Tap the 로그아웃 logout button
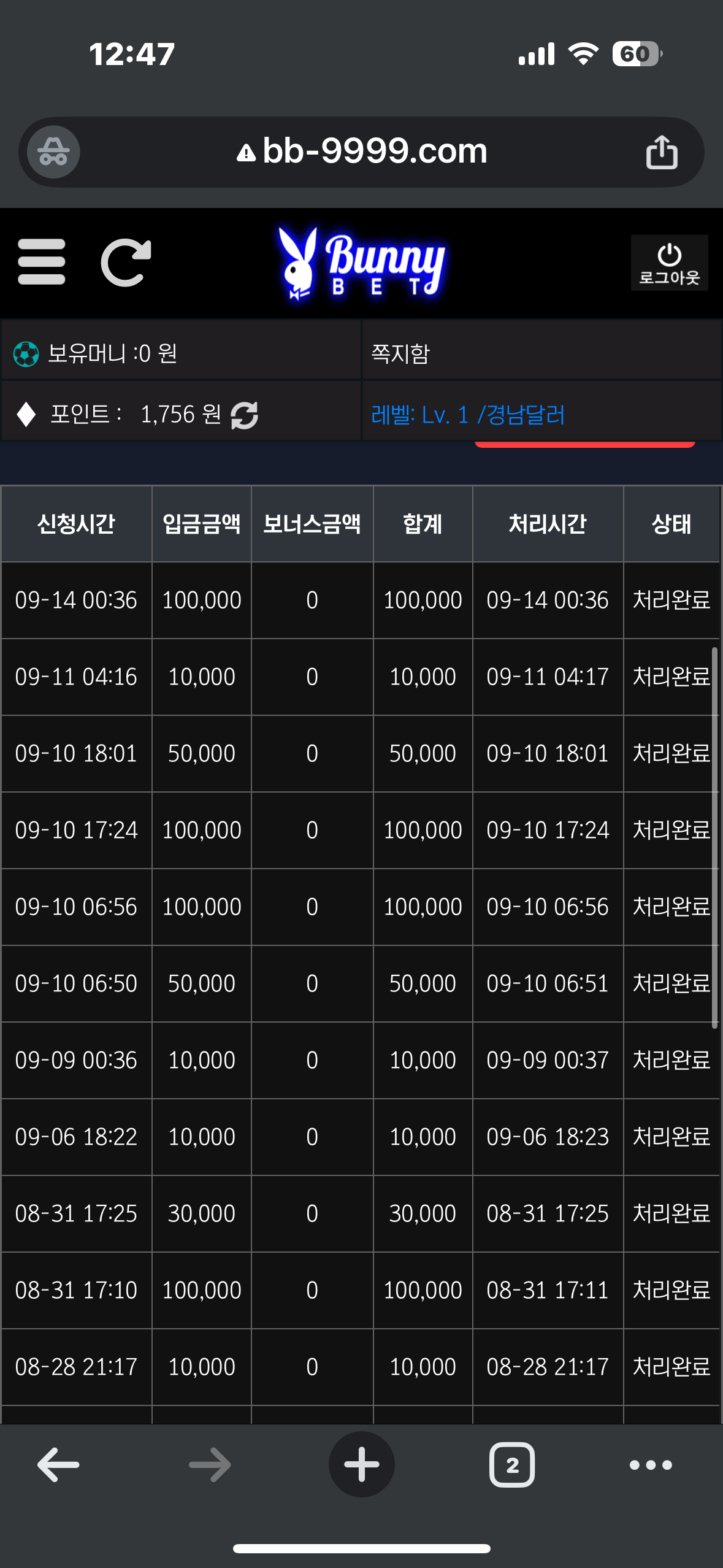Screen dimensions: 723x1568 click(x=669, y=263)
